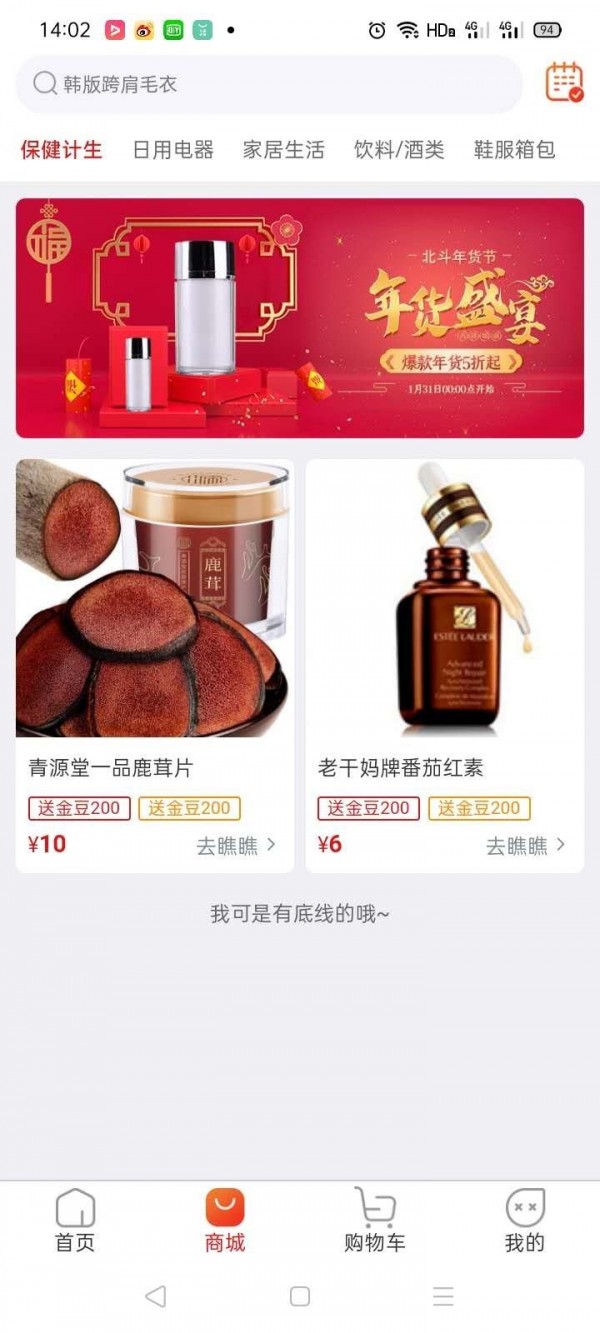Tap 去瞧瞧 for 青源堂一品鹿茸片

236,846
